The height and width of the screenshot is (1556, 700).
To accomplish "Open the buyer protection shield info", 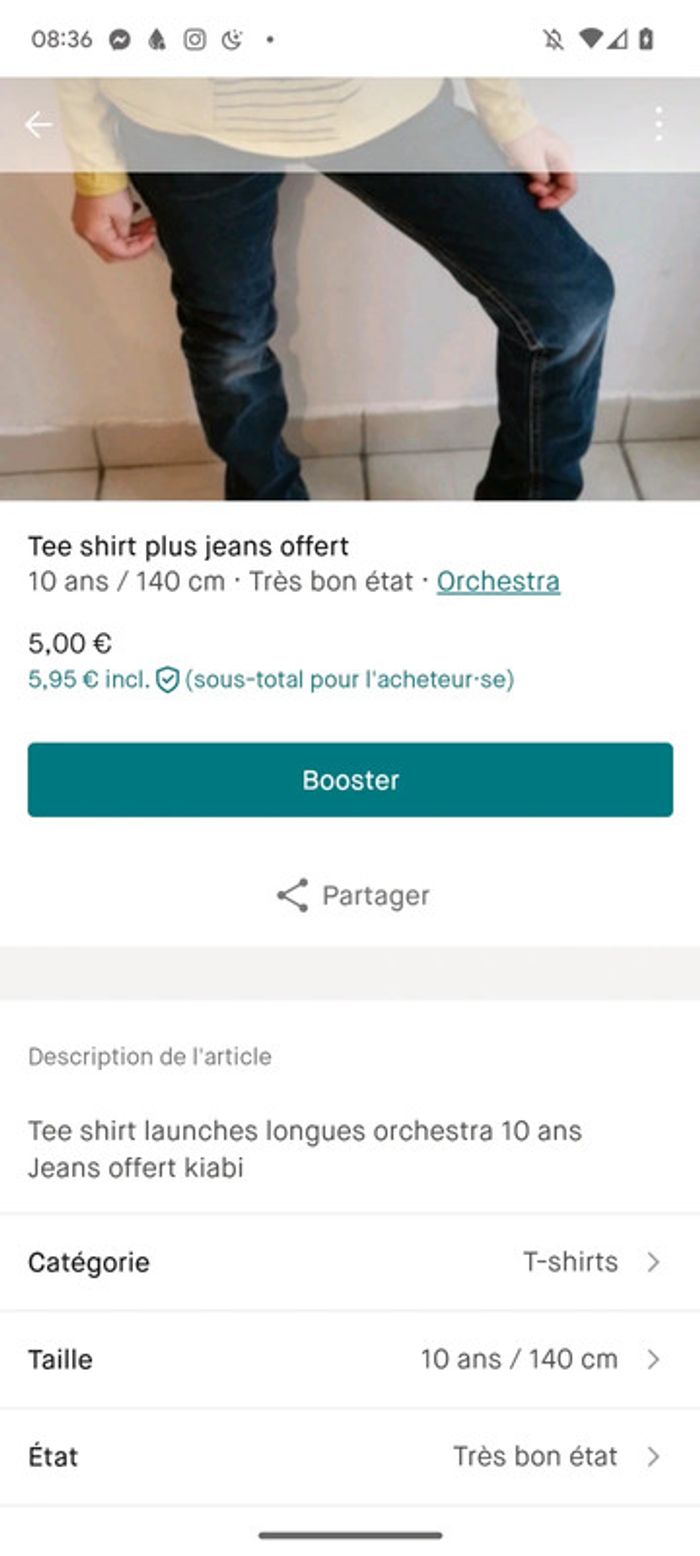I will pyautogui.click(x=167, y=680).
